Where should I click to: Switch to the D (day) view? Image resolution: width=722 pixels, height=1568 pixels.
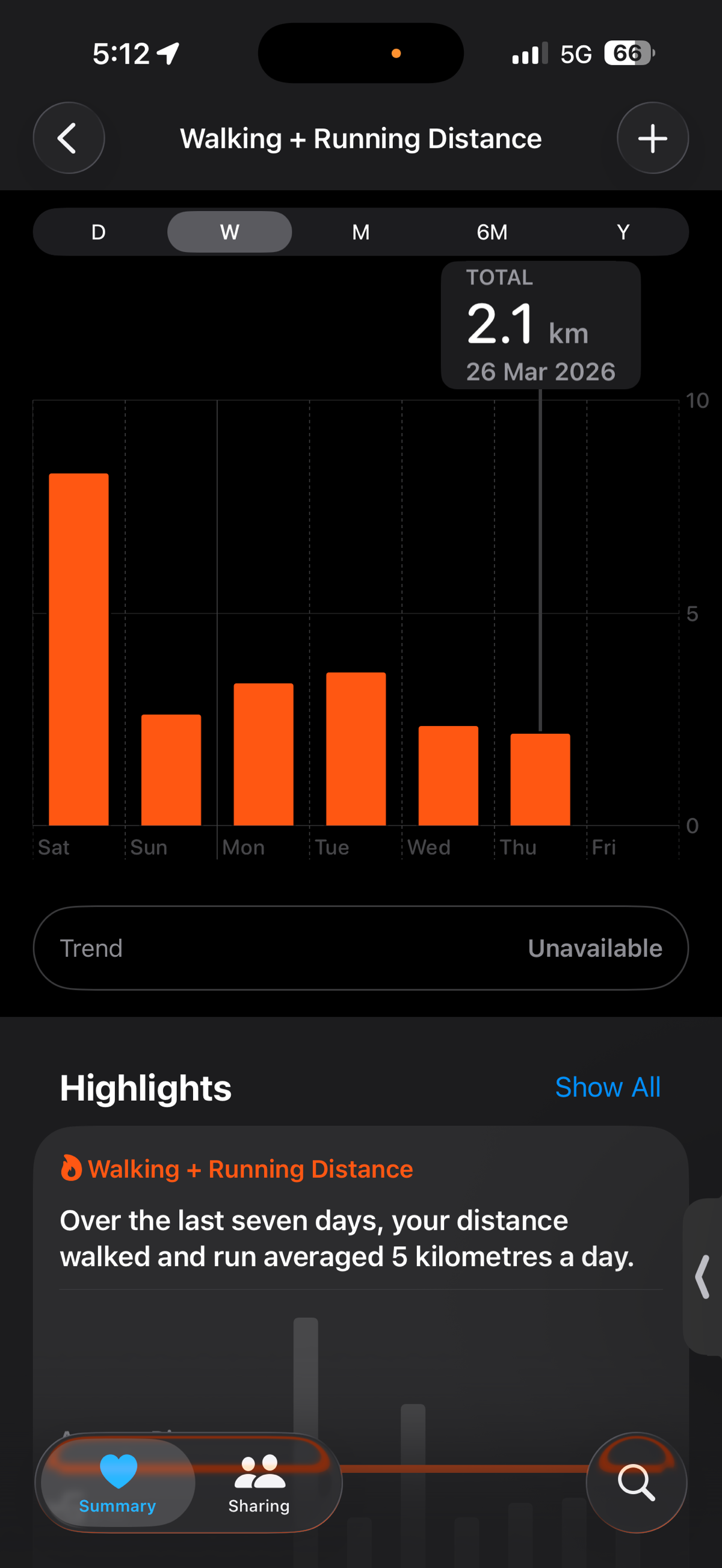point(99,232)
